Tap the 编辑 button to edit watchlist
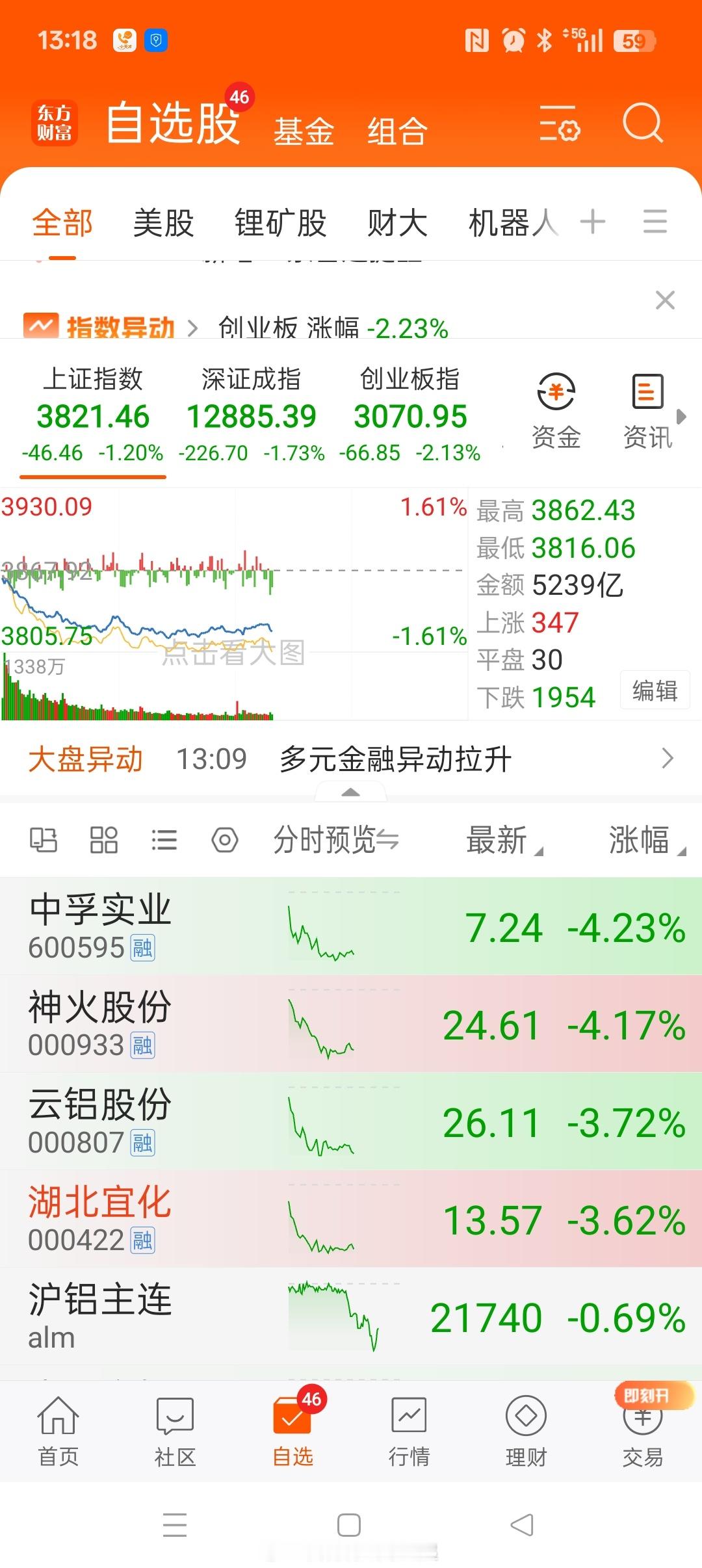Image resolution: width=702 pixels, height=1568 pixels. pos(655,691)
